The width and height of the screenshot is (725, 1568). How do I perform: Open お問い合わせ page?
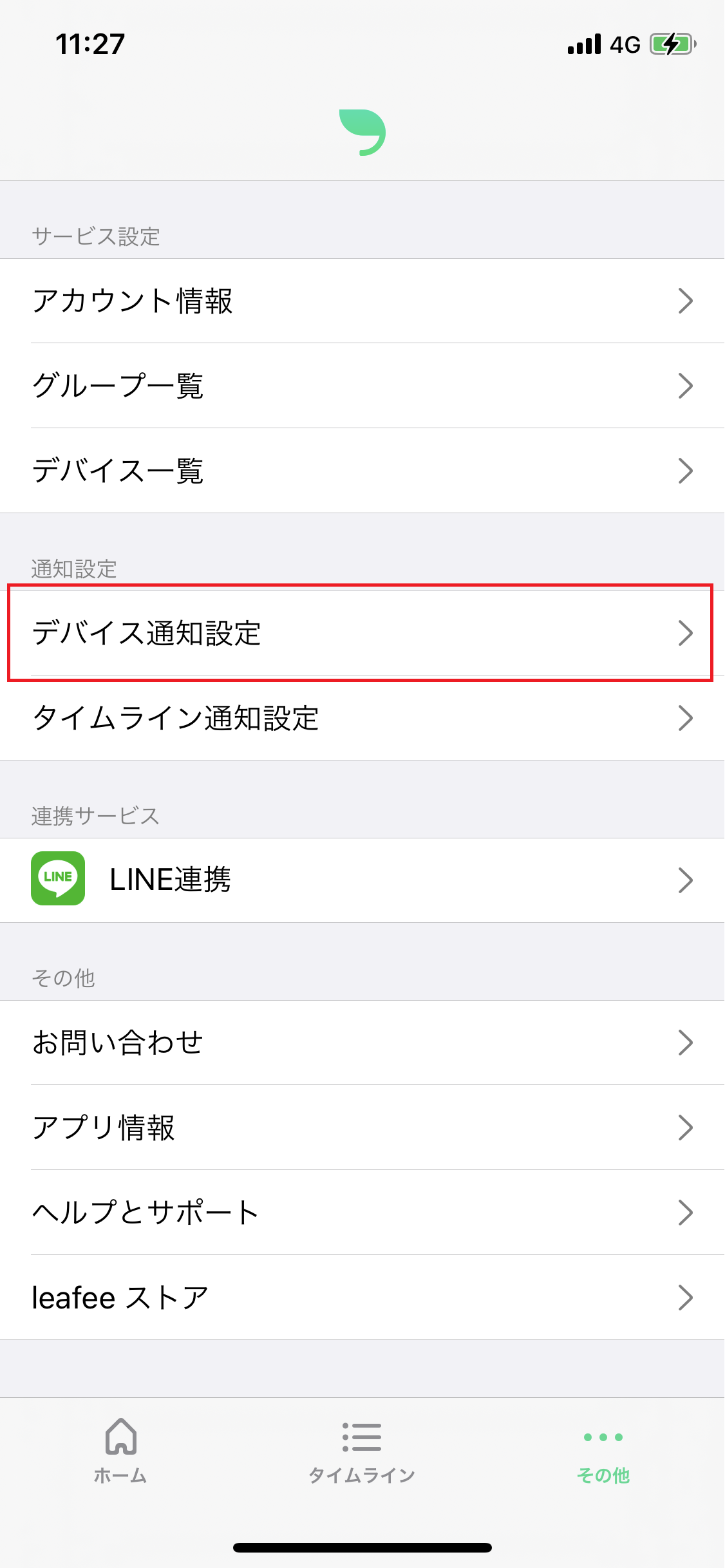coord(362,1042)
